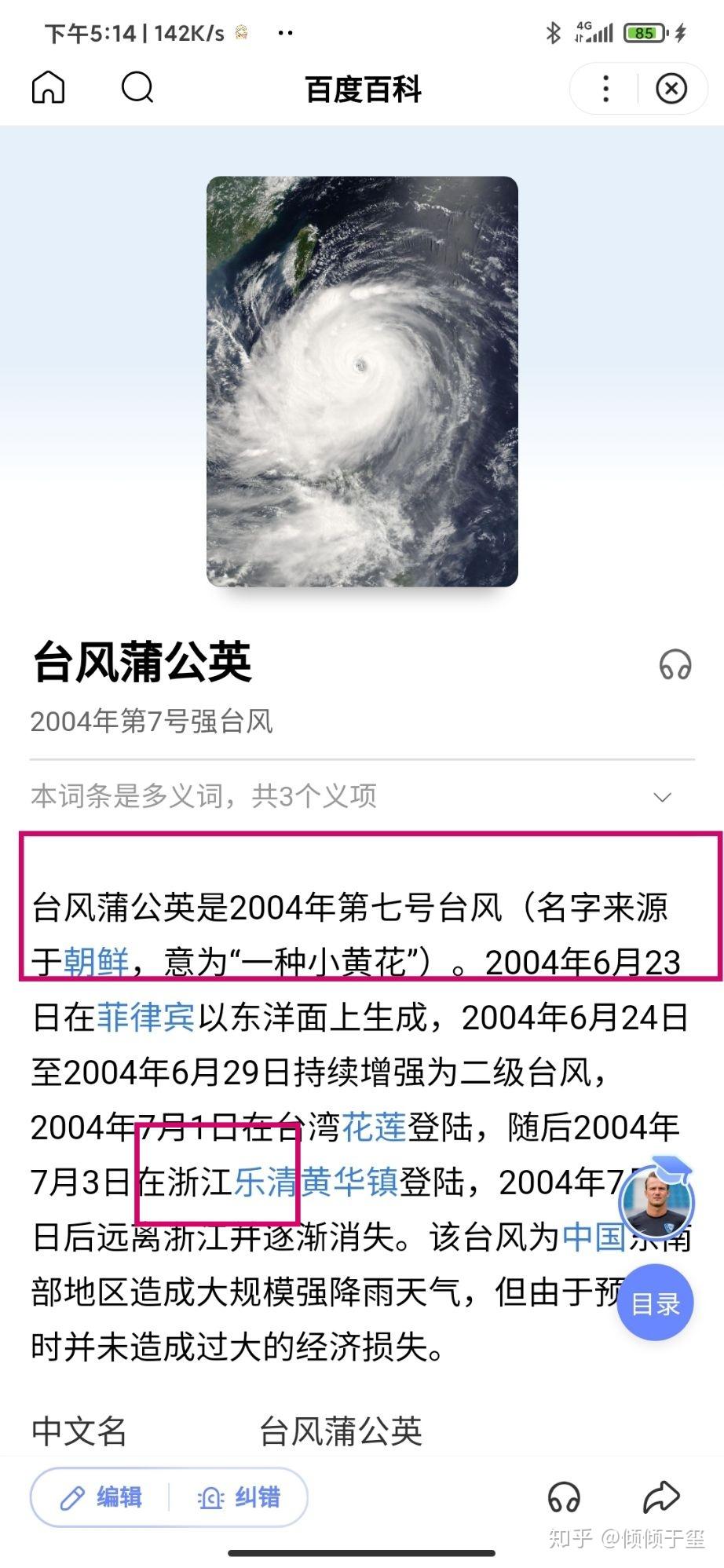
Task: View the typhoon satellite image
Action: pyautogui.click(x=362, y=382)
